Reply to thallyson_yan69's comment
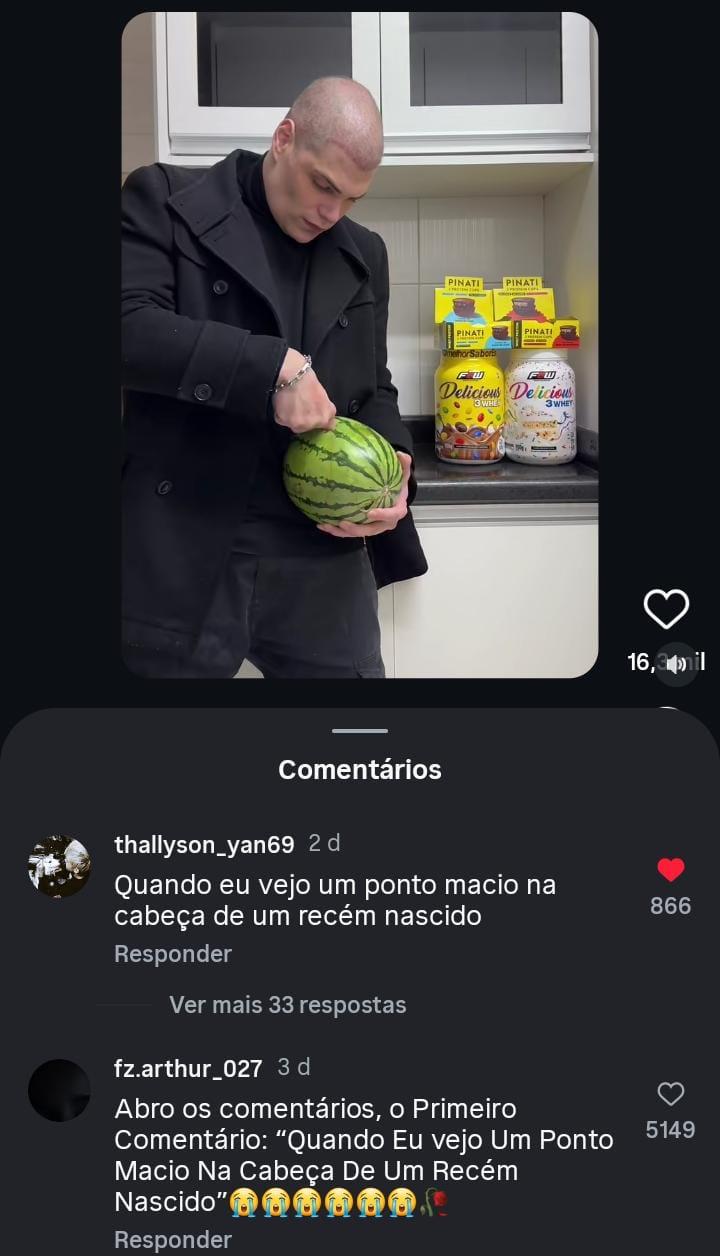 click(173, 954)
